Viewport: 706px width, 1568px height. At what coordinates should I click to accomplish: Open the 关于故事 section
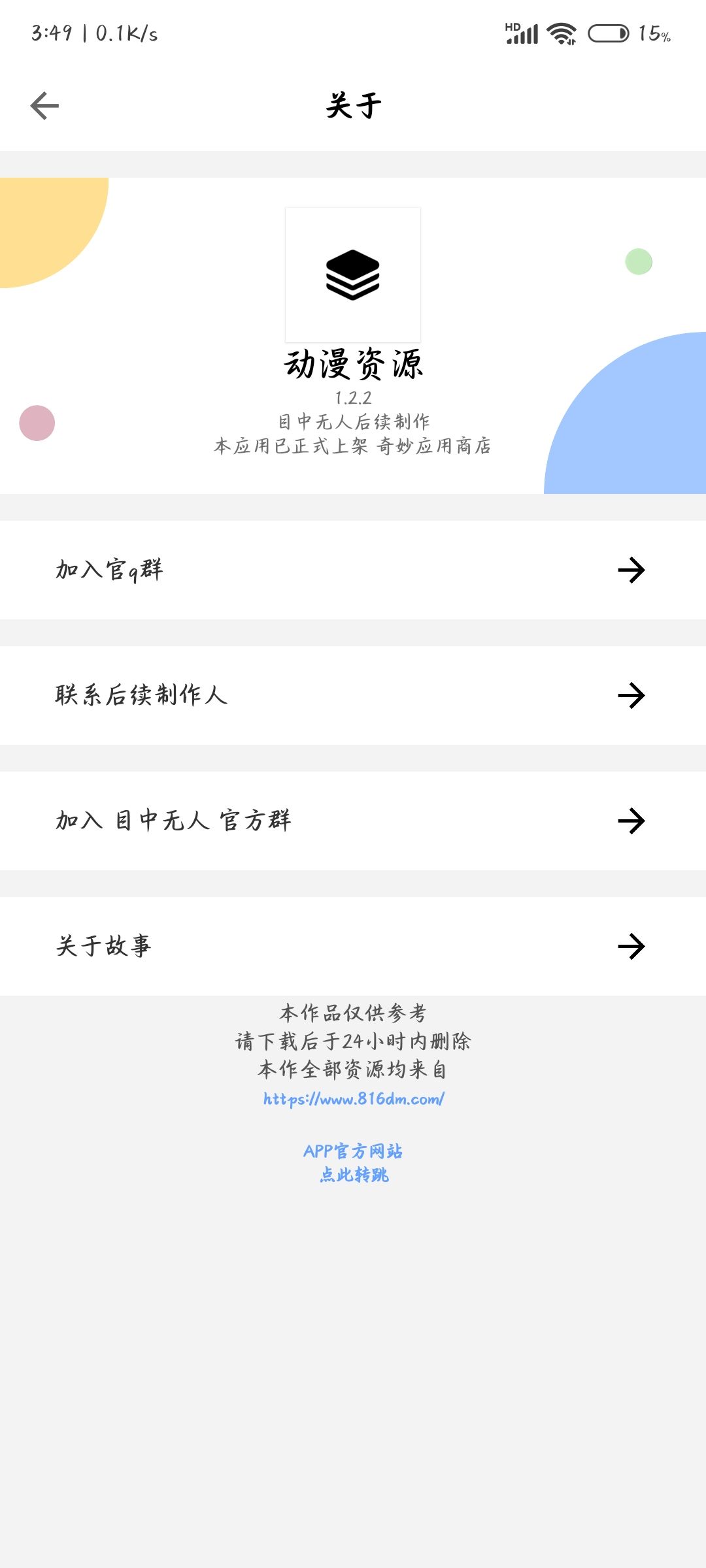(261, 945)
